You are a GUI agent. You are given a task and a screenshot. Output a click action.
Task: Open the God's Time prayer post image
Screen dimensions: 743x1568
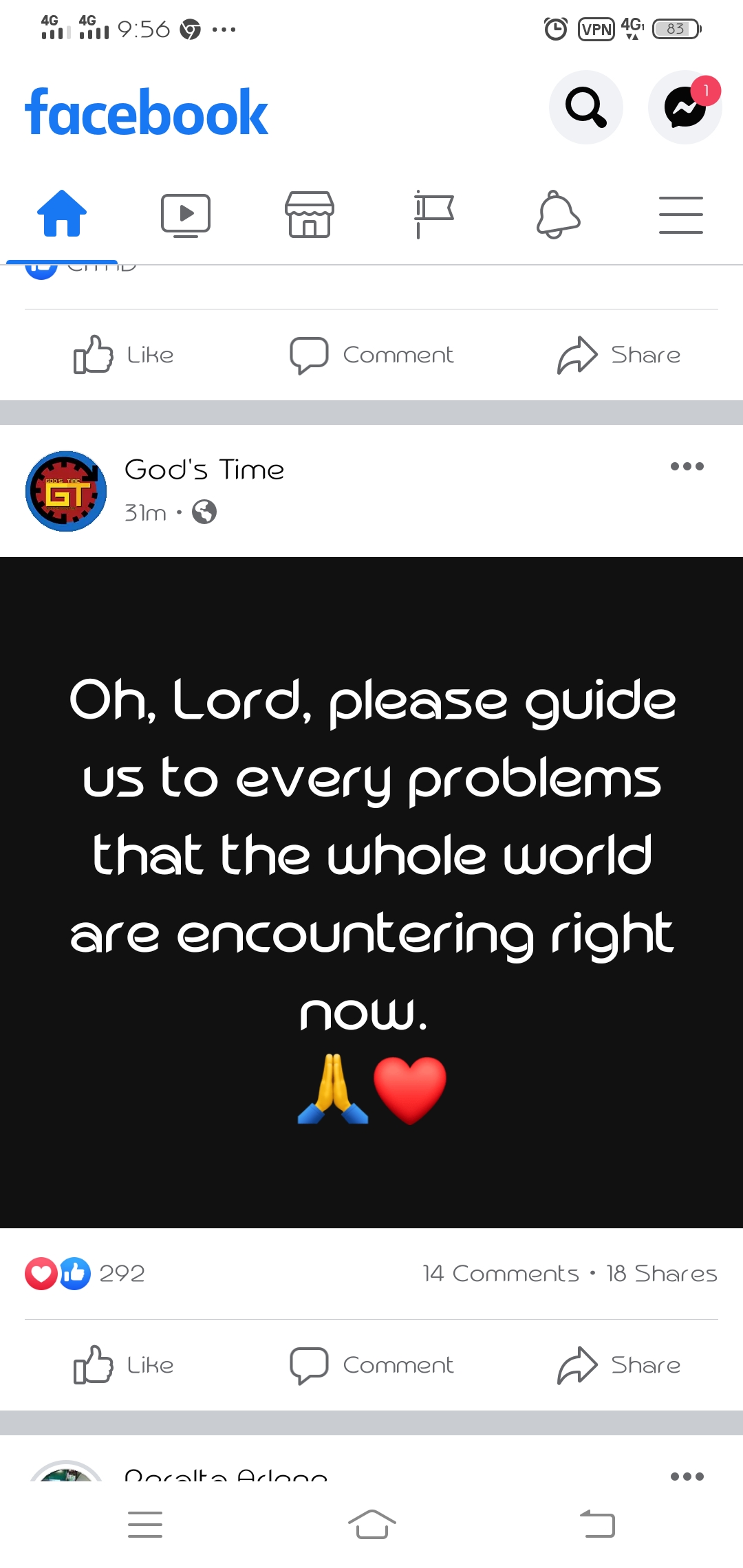pyautogui.click(x=371, y=892)
